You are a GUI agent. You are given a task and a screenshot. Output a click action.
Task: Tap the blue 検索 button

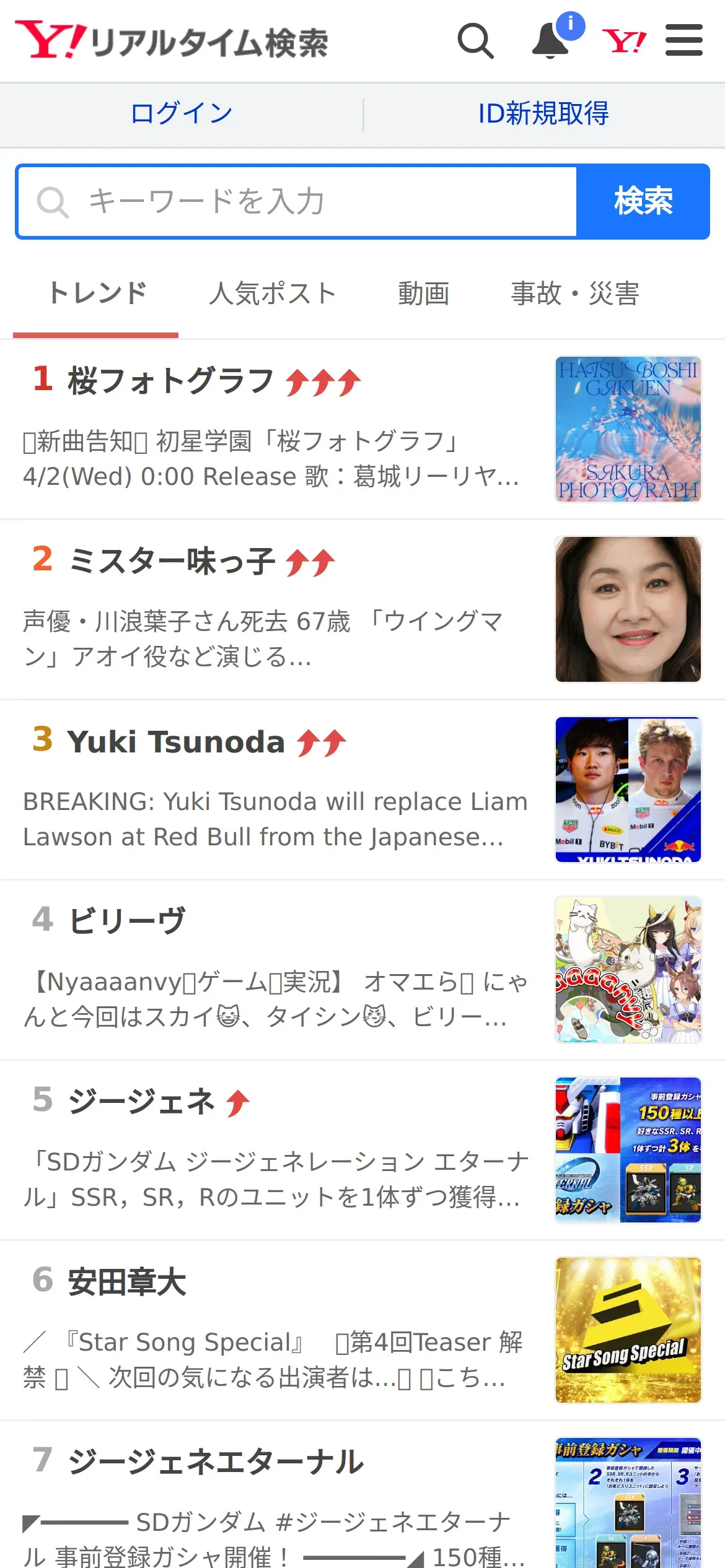[643, 201]
